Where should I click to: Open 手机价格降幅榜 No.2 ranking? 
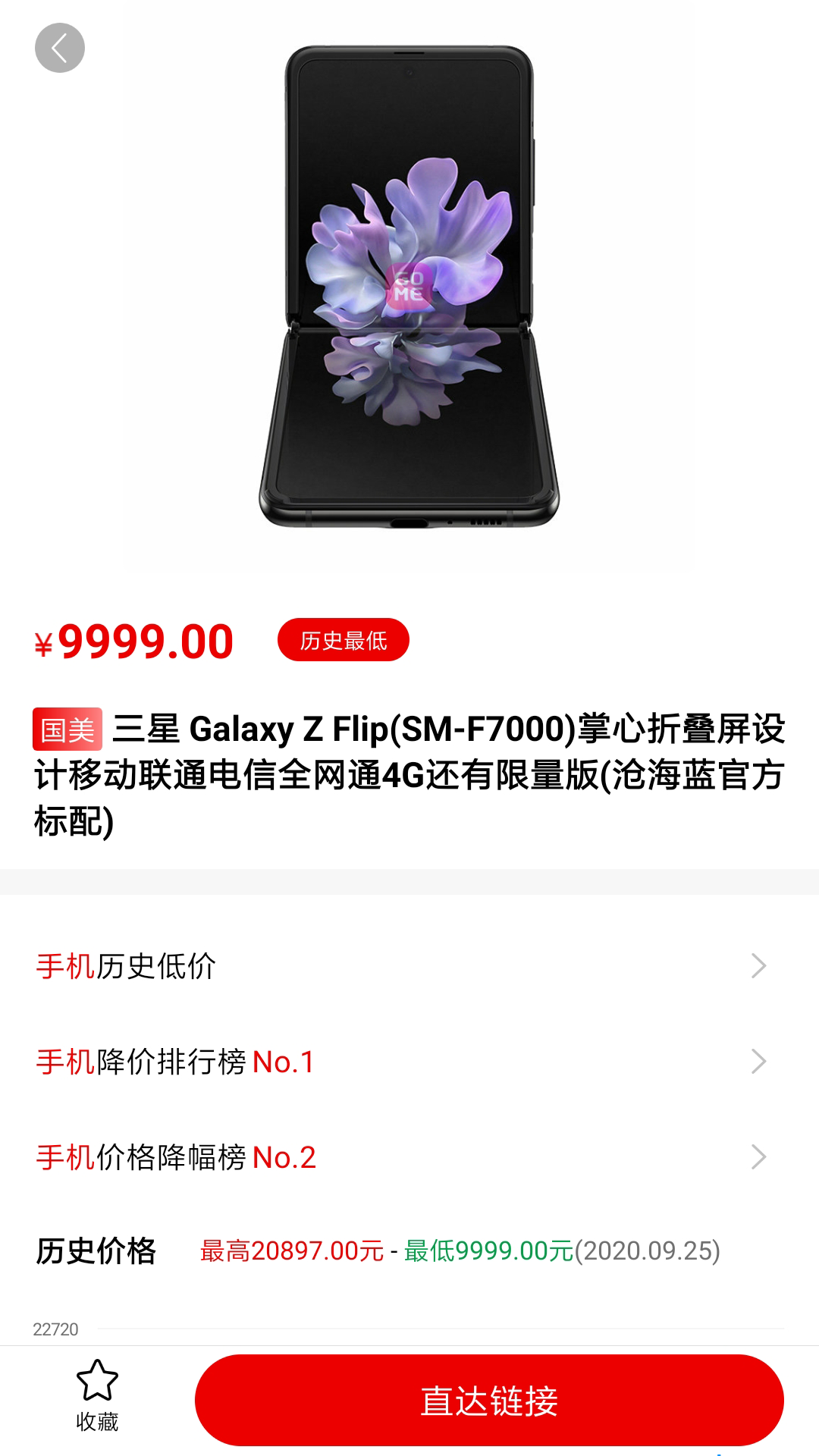[x=402, y=1157]
